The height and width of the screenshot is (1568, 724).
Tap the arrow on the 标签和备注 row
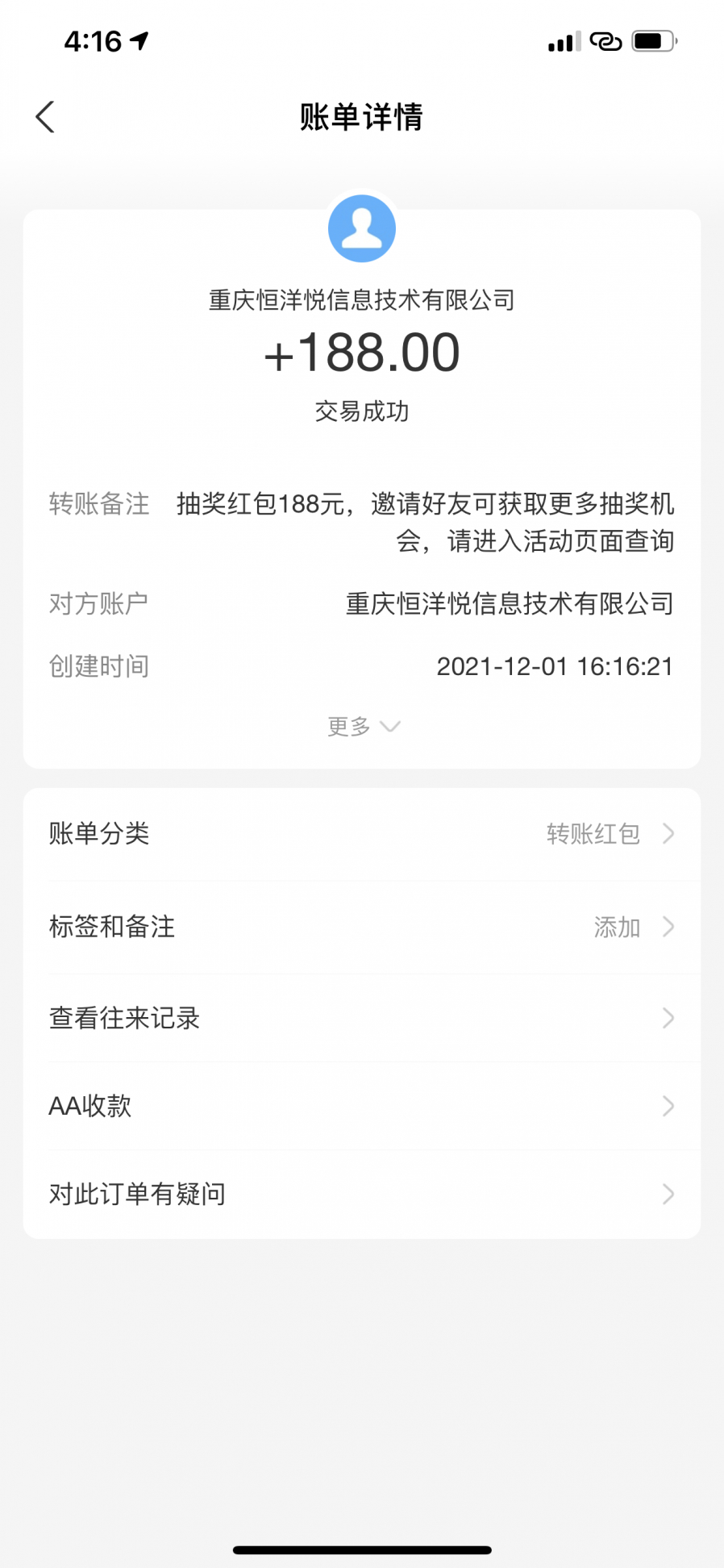(668, 927)
